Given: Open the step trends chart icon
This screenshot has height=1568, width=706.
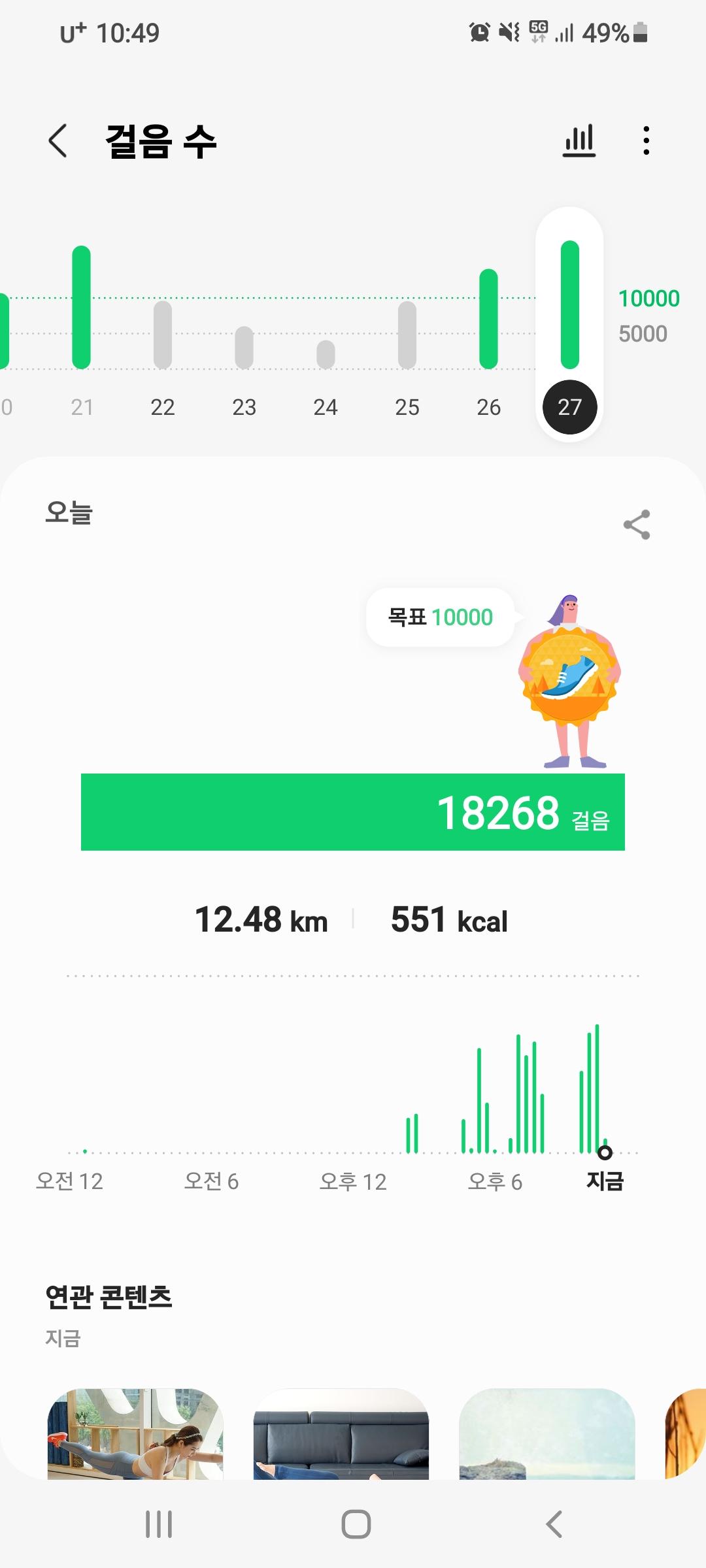Looking at the screenshot, I should tap(579, 140).
